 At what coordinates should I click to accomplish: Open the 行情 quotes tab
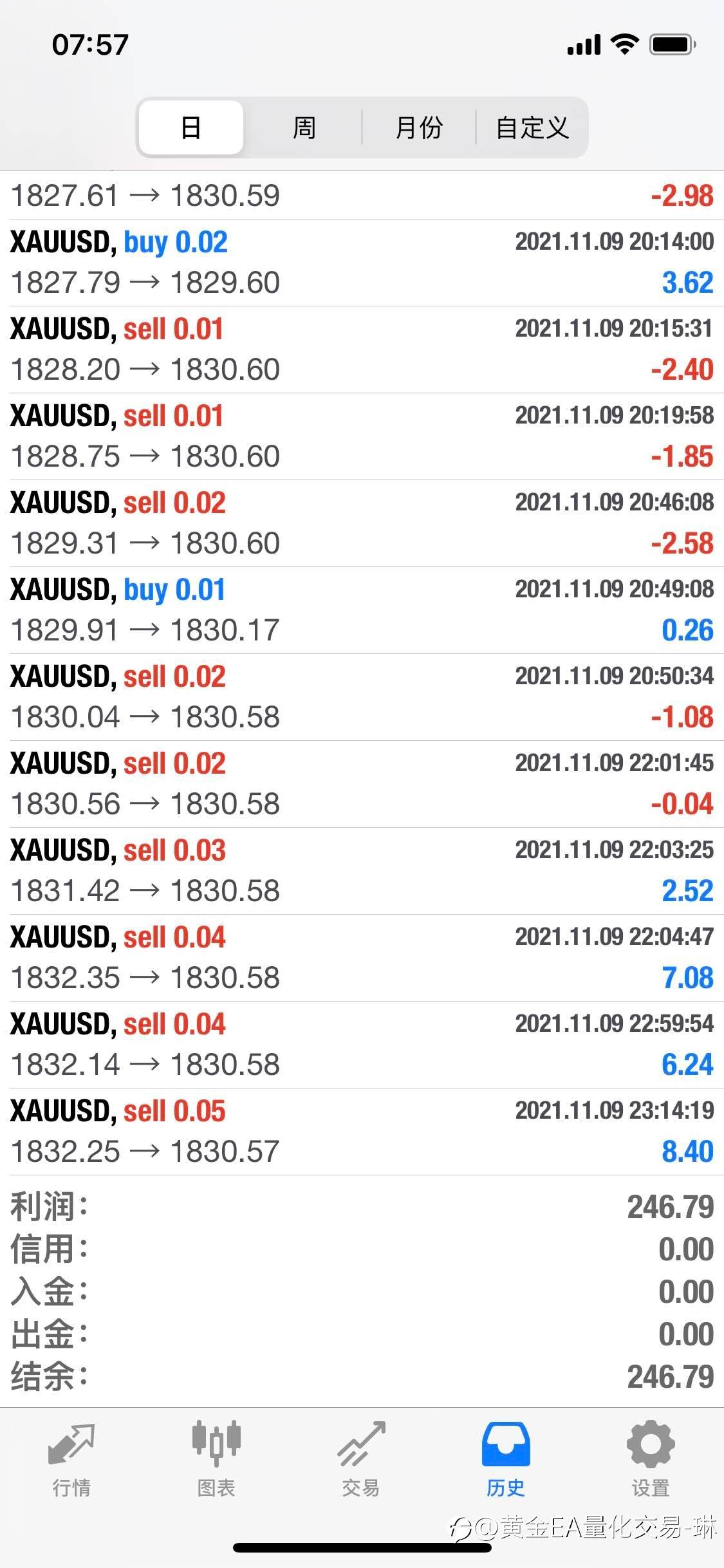pyautogui.click(x=71, y=1459)
